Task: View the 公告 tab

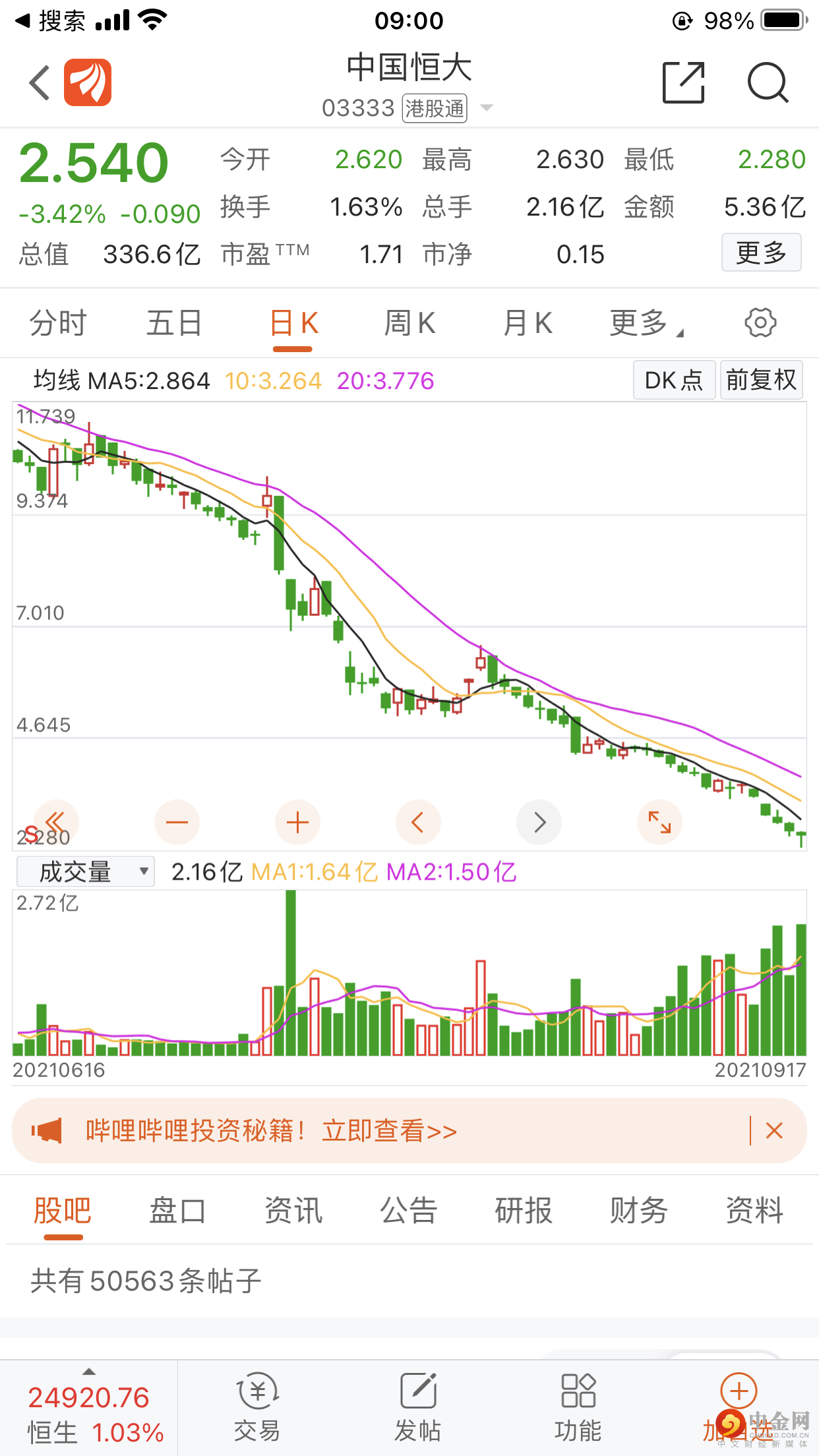Action: tap(409, 1211)
